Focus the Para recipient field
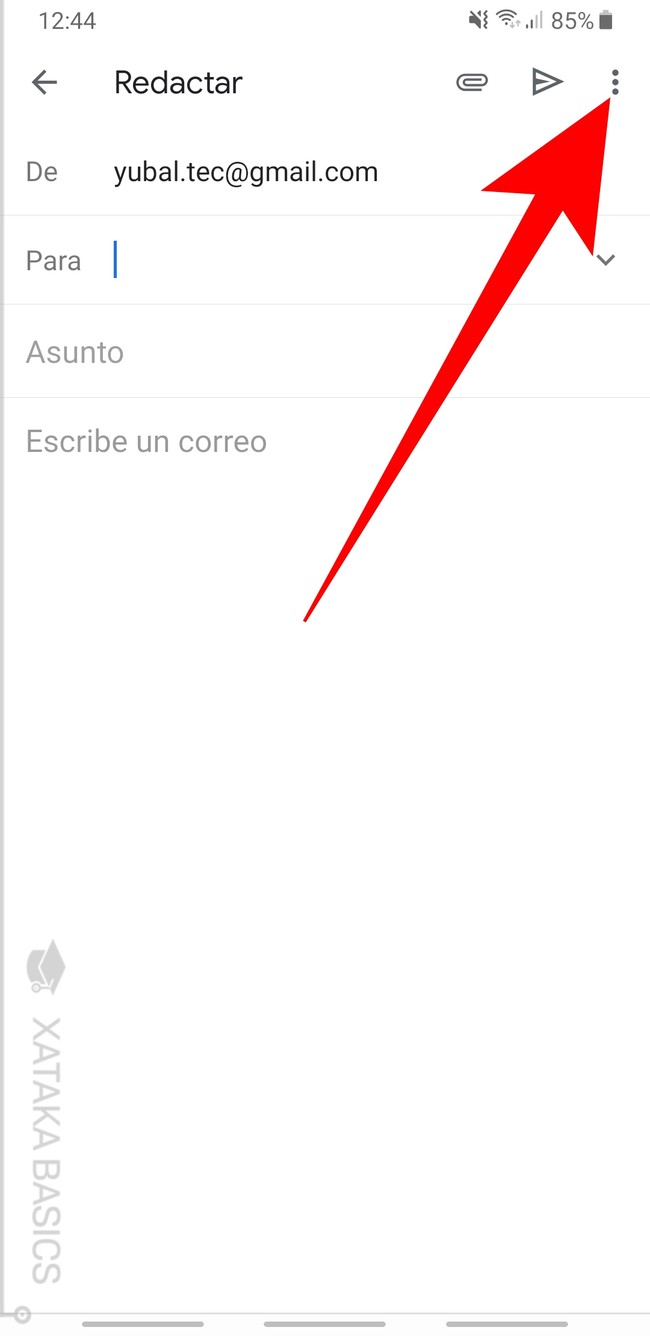 click(x=340, y=260)
